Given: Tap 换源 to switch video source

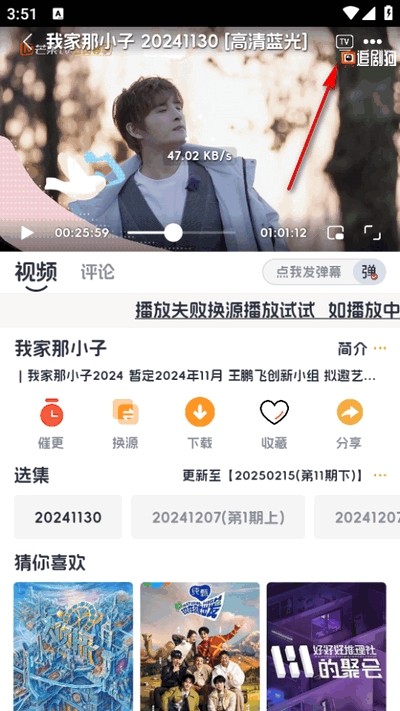Looking at the screenshot, I should (x=125, y=424).
